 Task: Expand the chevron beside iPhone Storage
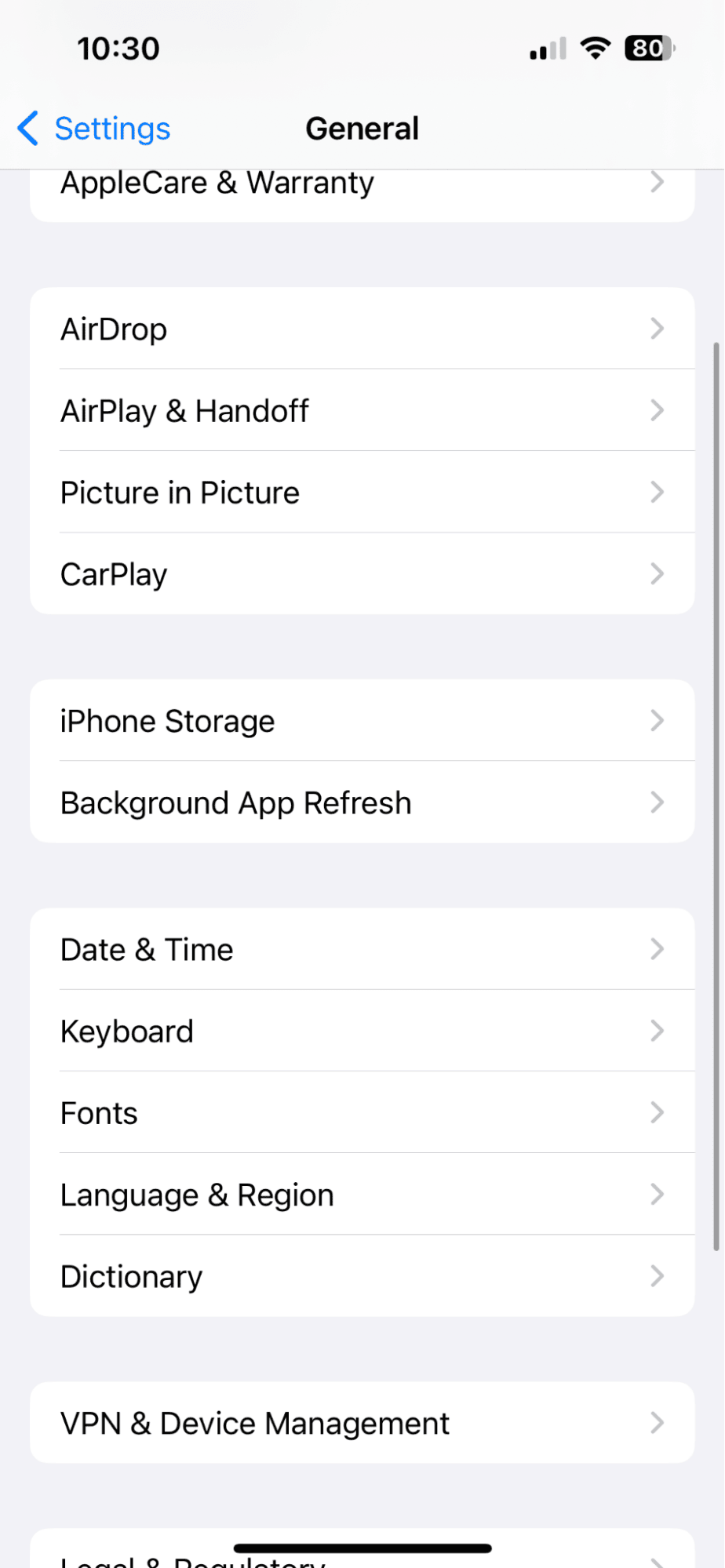[658, 720]
